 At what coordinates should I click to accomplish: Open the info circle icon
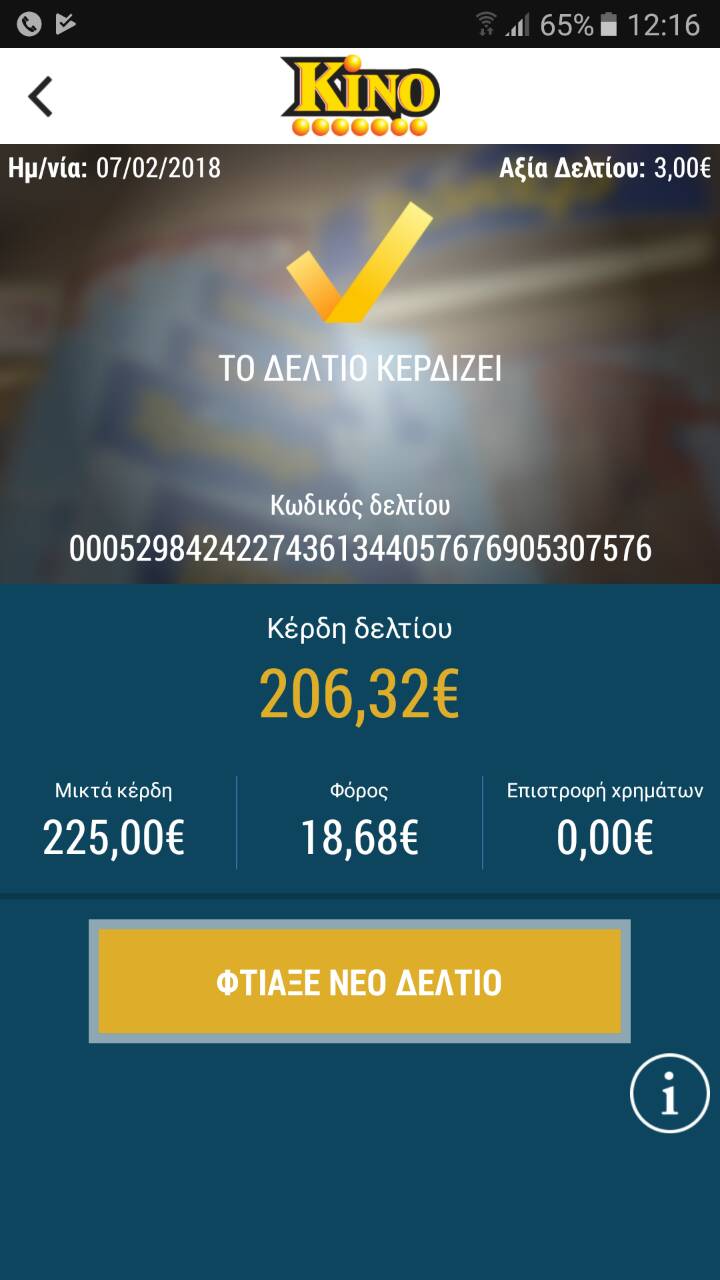[669, 1093]
